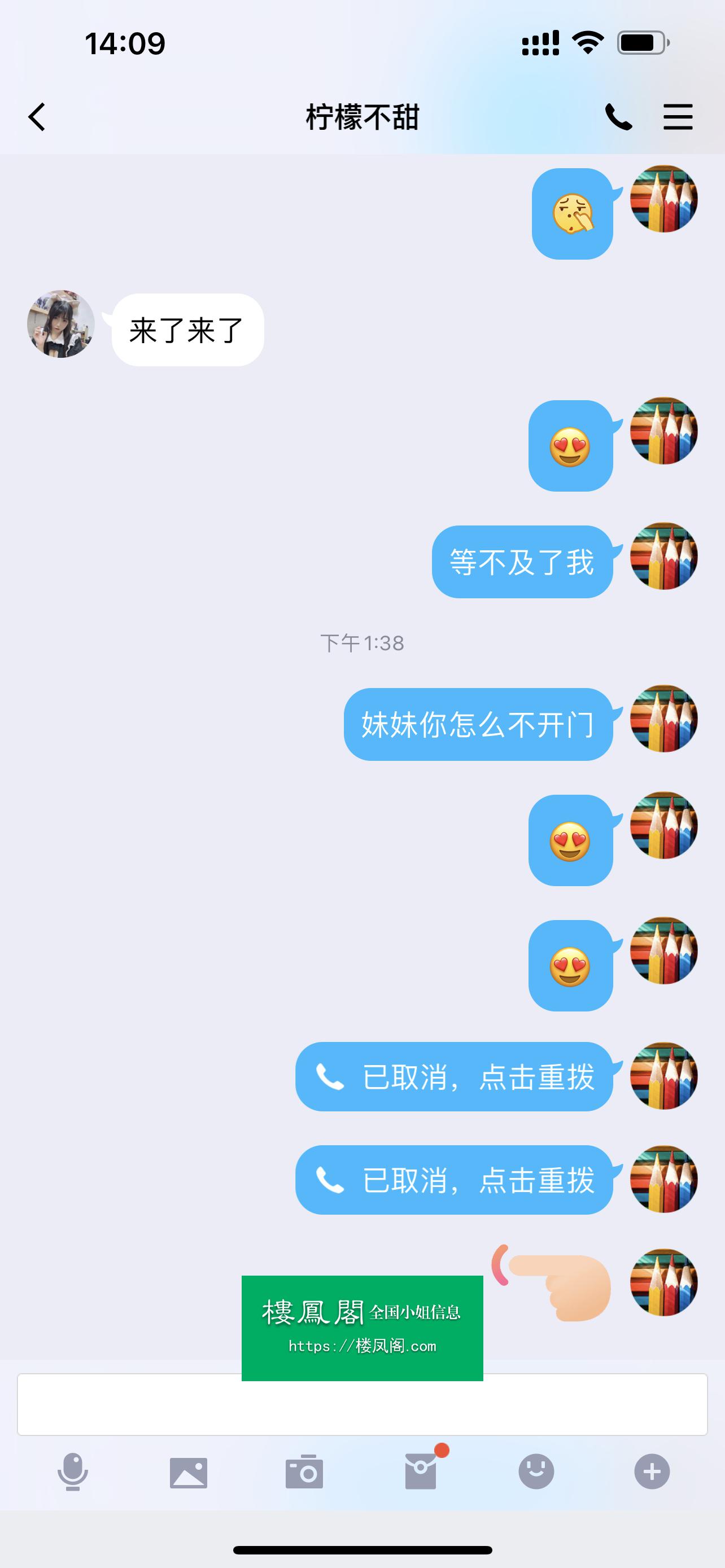Open the photo gallery picker
Screen dimensions: 725x1568
pos(189,1472)
